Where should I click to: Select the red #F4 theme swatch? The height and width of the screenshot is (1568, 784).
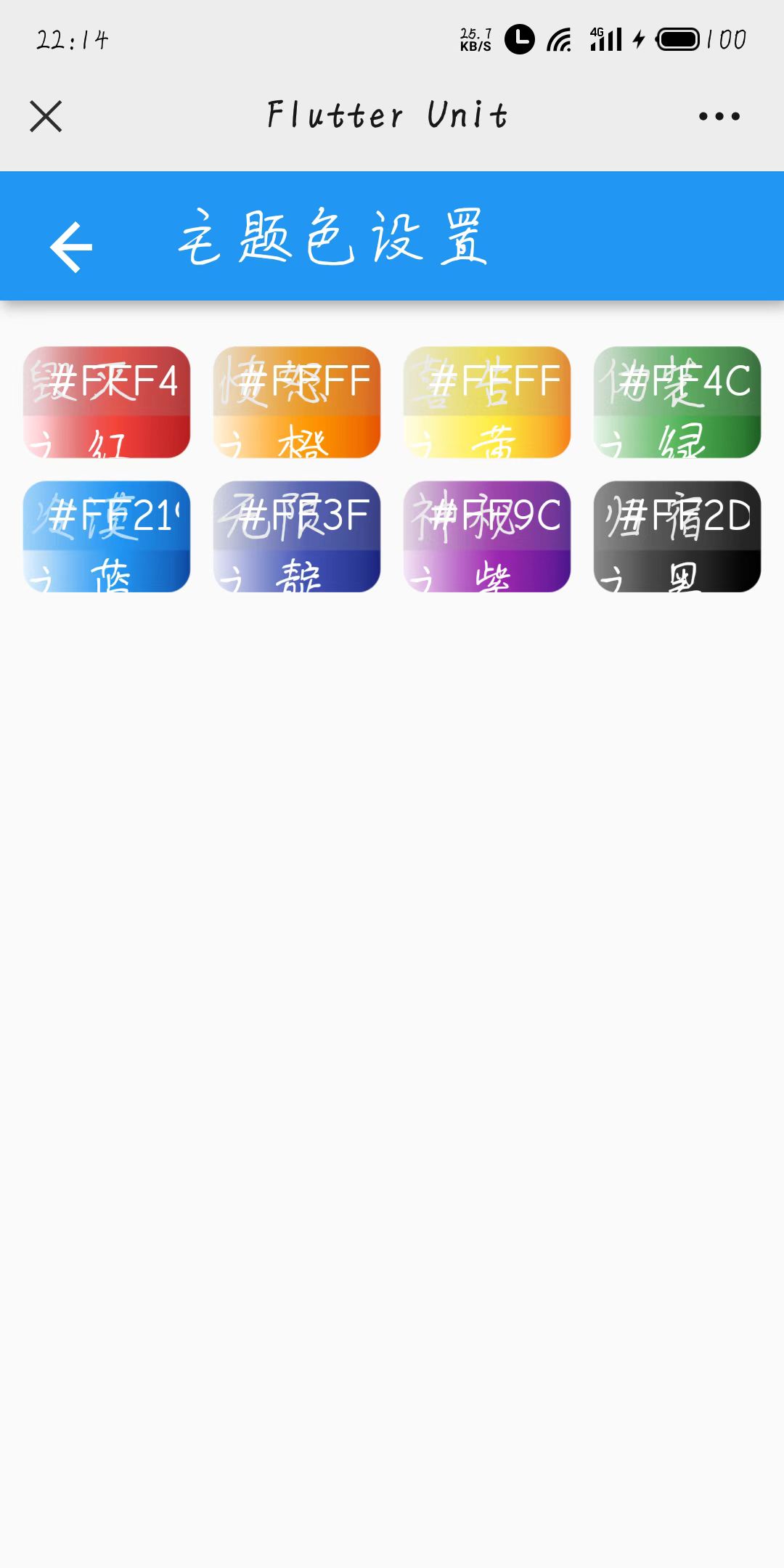coord(107,401)
